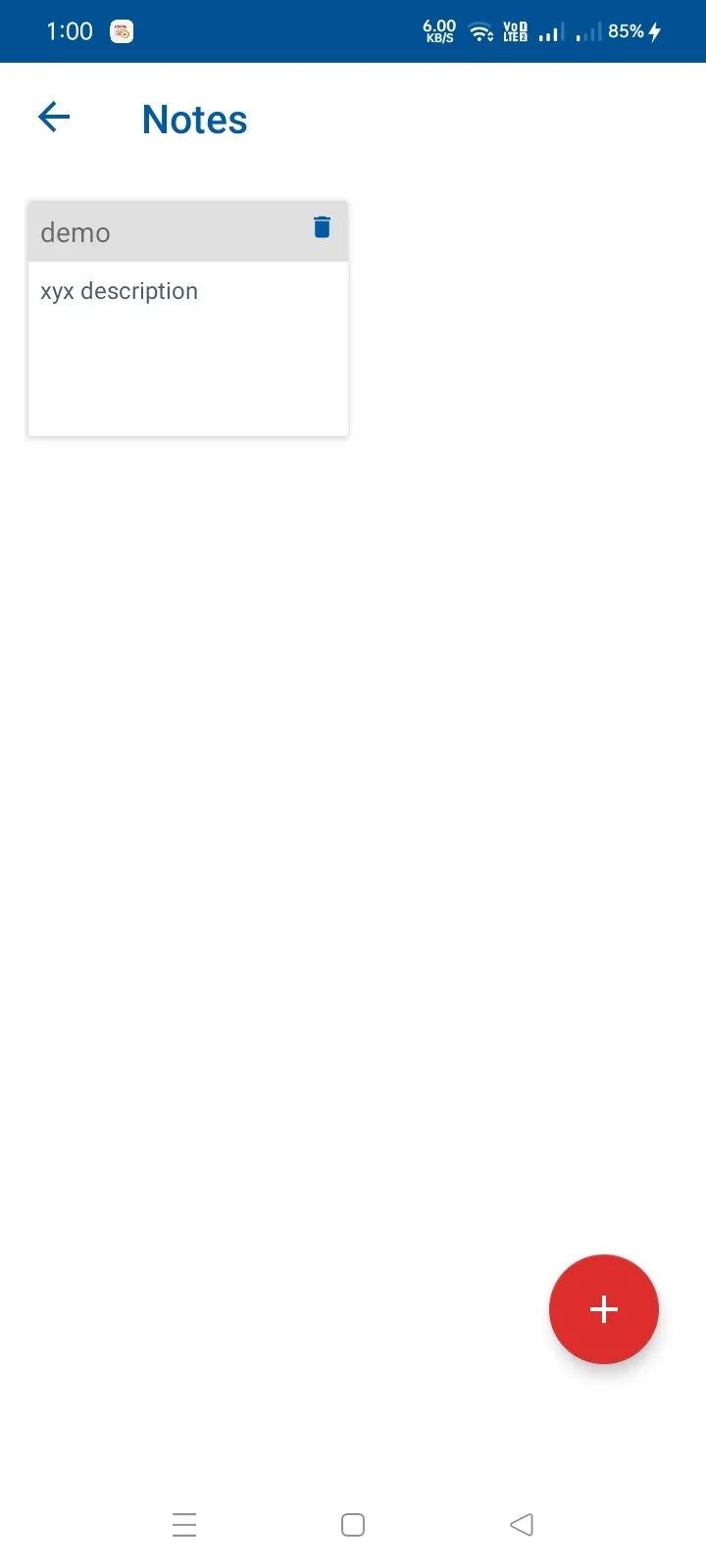The image size is (706, 1568).
Task: Tap the Notes heading text
Action: point(194,119)
